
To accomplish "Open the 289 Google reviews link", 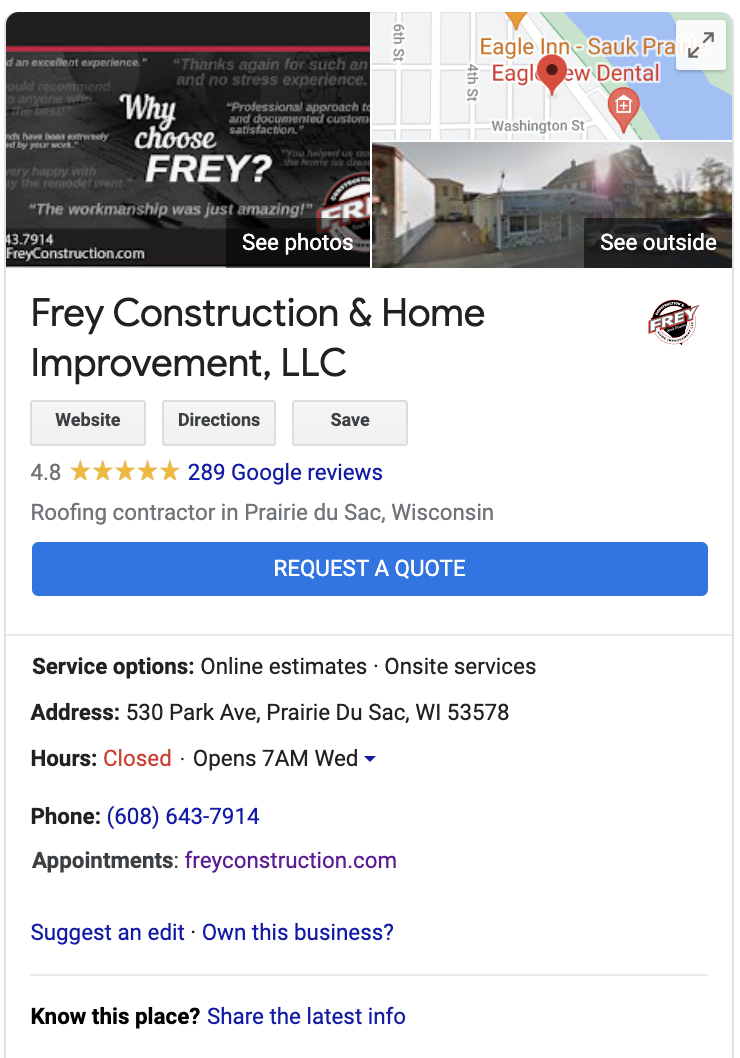I will [x=285, y=472].
